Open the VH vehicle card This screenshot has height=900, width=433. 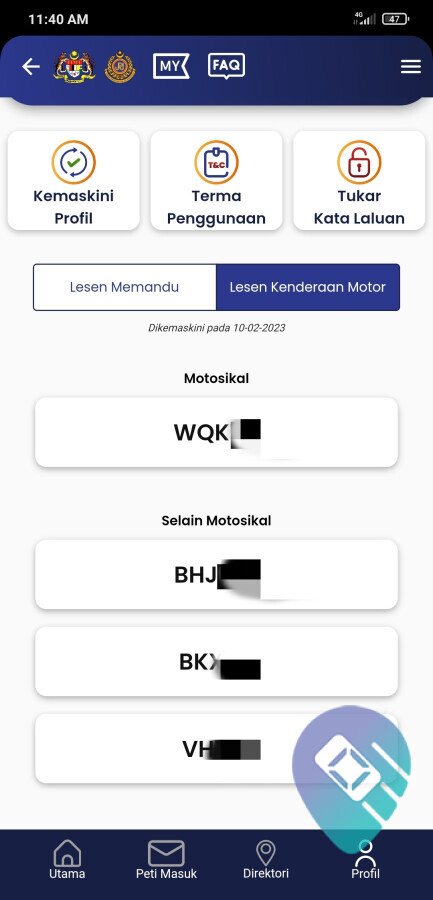(216, 748)
